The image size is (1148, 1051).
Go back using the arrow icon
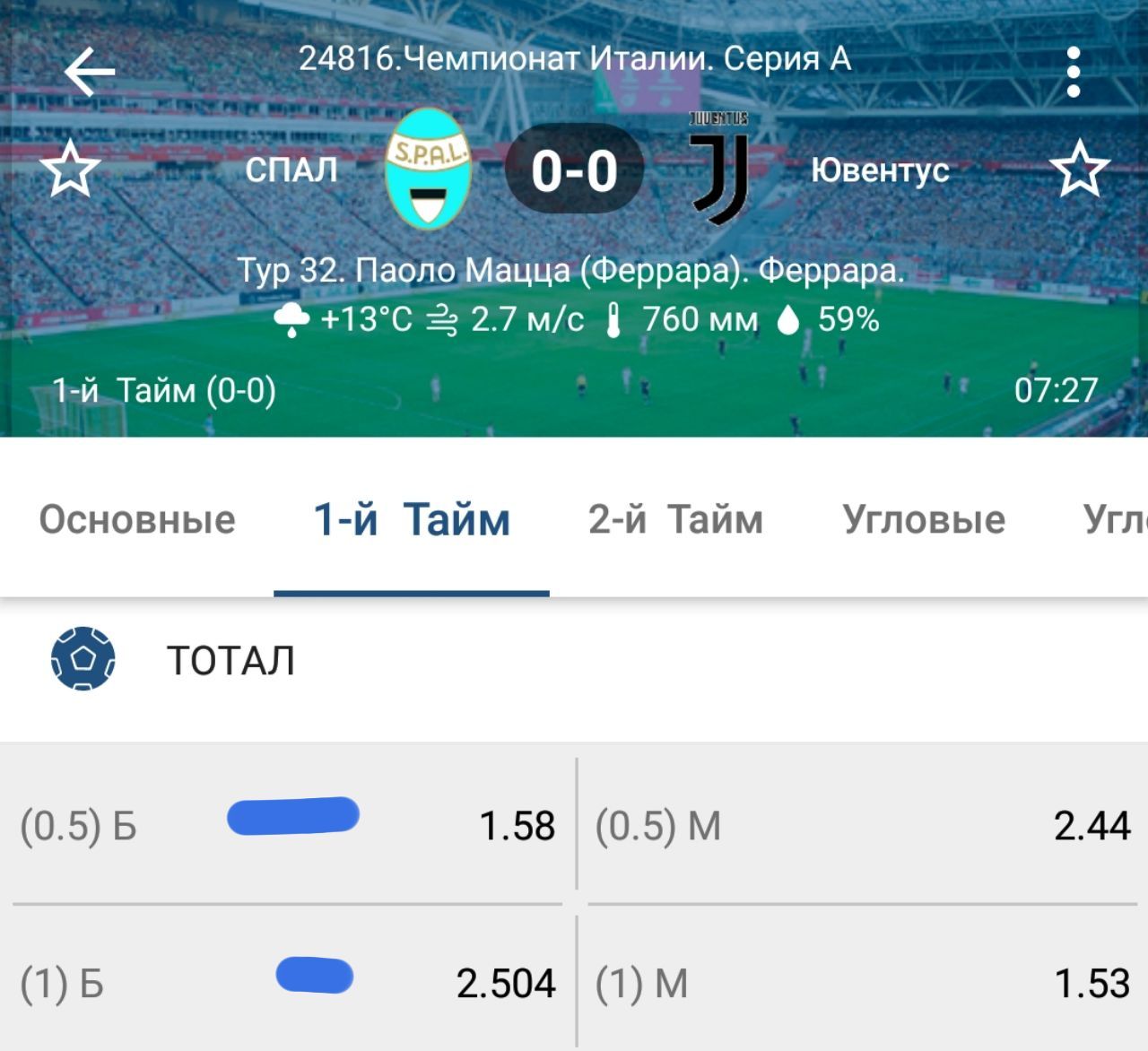point(90,72)
